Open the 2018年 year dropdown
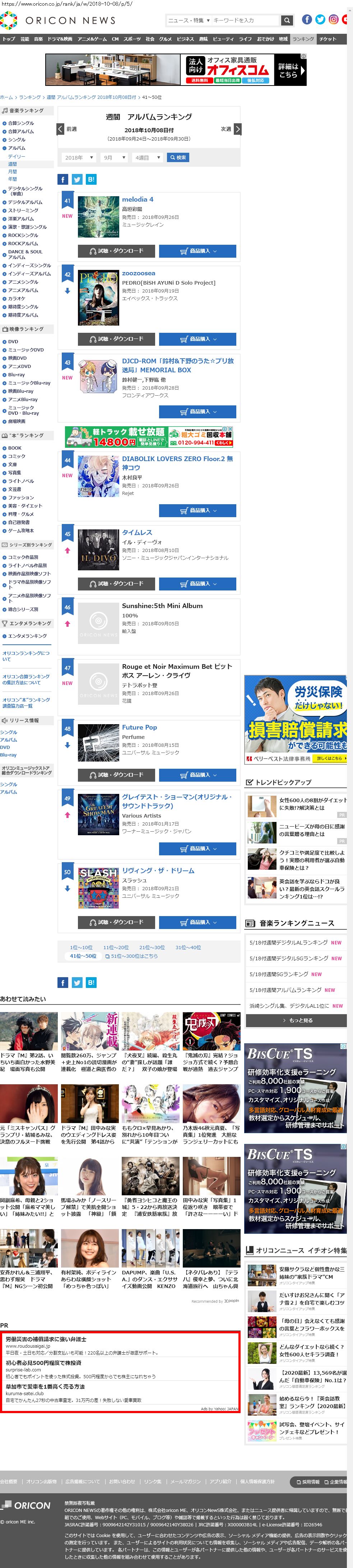This screenshot has height=1568, width=353. coord(79,157)
